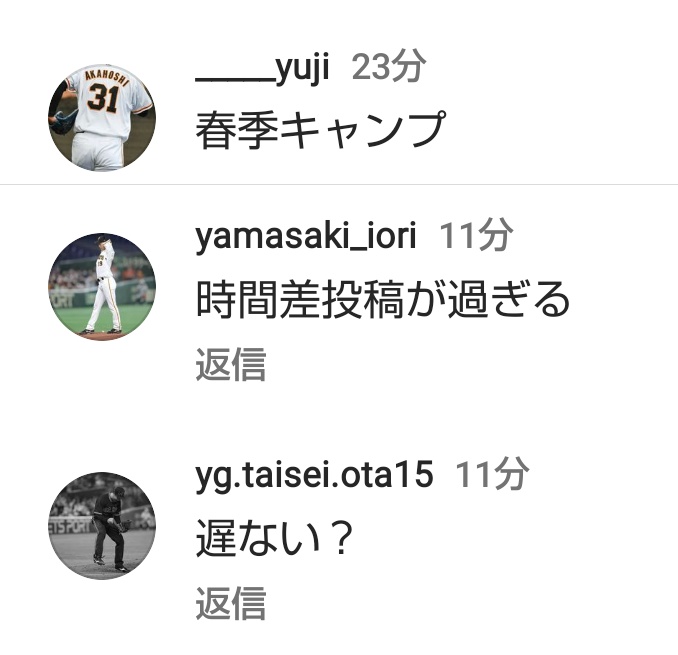678x655 pixels.
Task: Tap 返信 under the 遅ない？ comment
Action: coord(230,604)
